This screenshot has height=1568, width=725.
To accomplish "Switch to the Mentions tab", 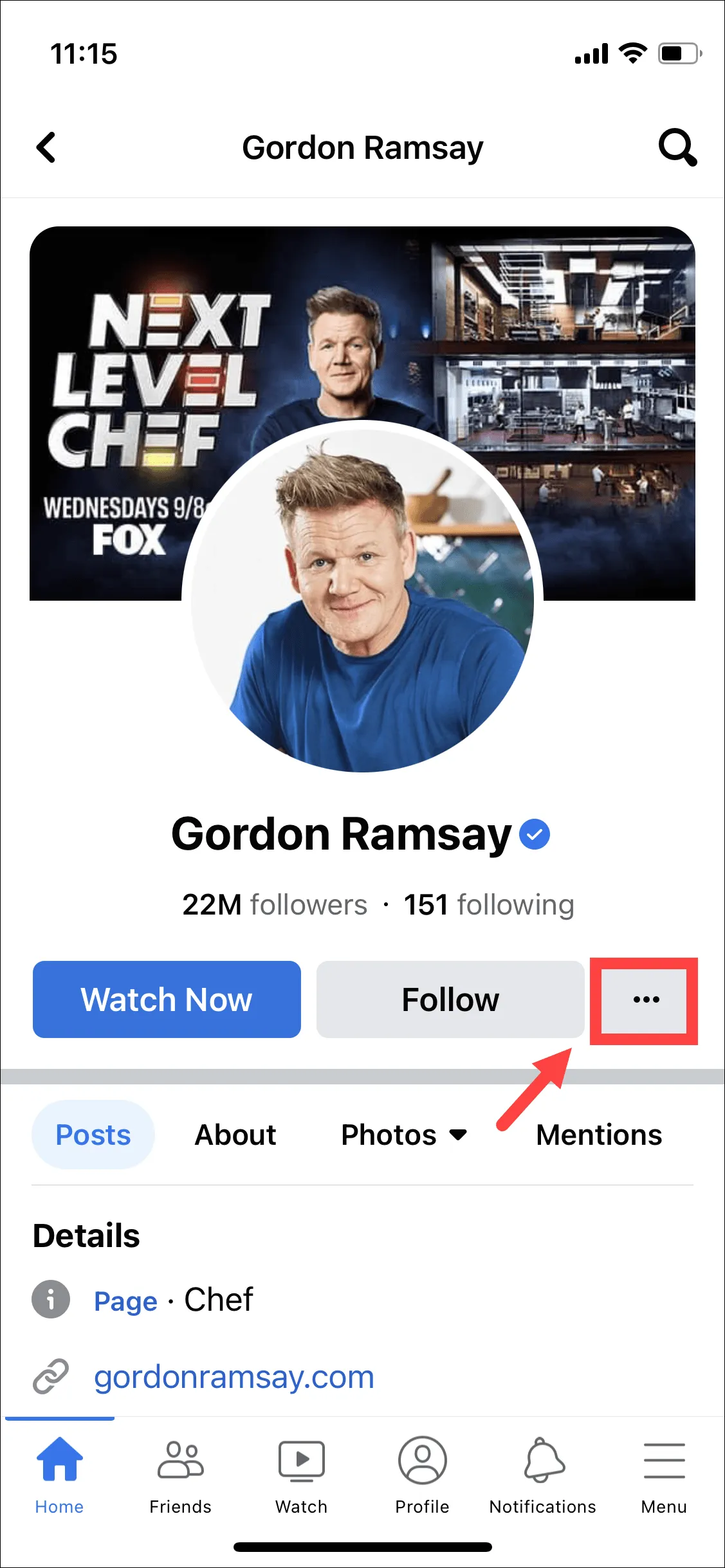I will (598, 1135).
